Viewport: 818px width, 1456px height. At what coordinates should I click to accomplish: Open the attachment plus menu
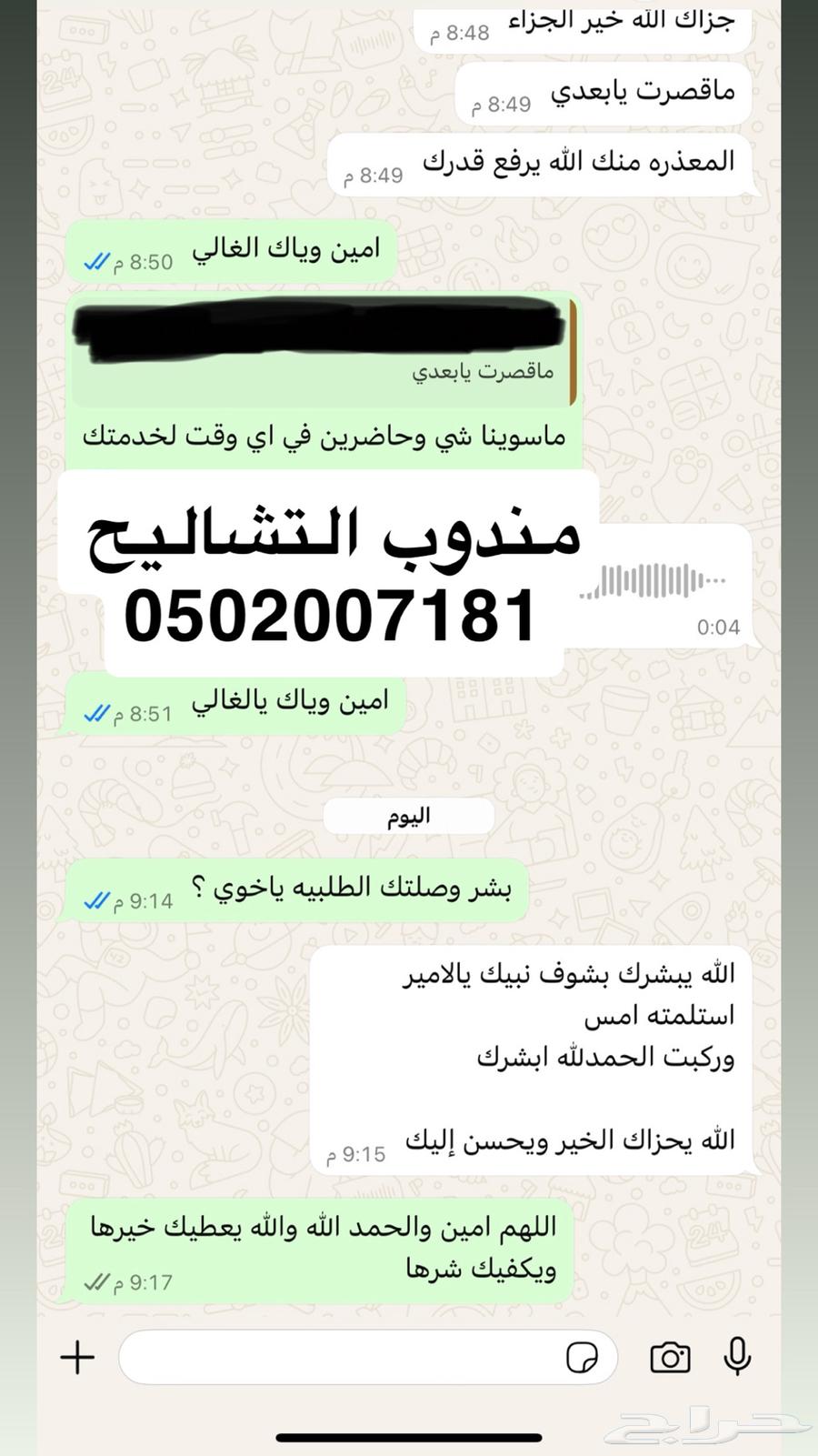pyautogui.click(x=77, y=1358)
